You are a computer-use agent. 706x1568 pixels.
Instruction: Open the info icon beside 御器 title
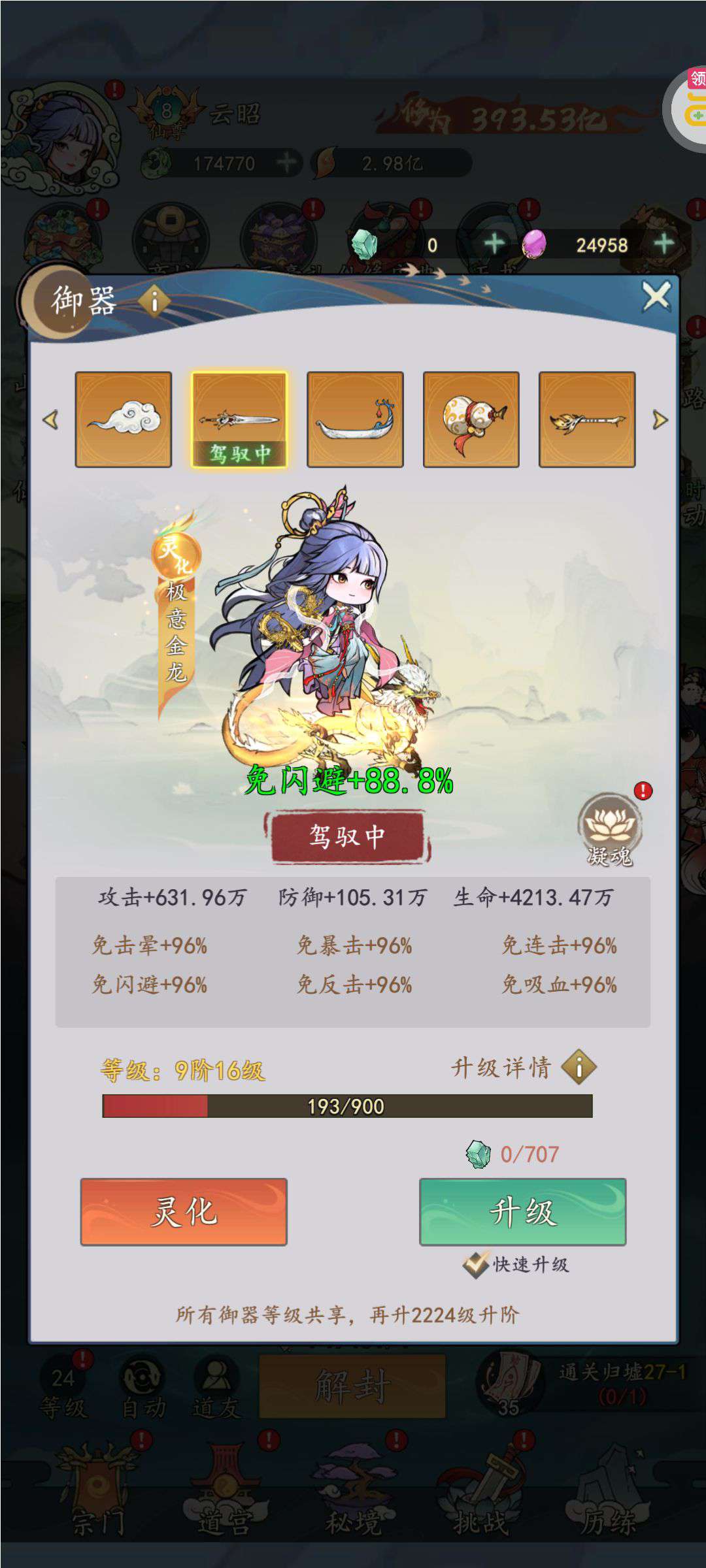[154, 302]
